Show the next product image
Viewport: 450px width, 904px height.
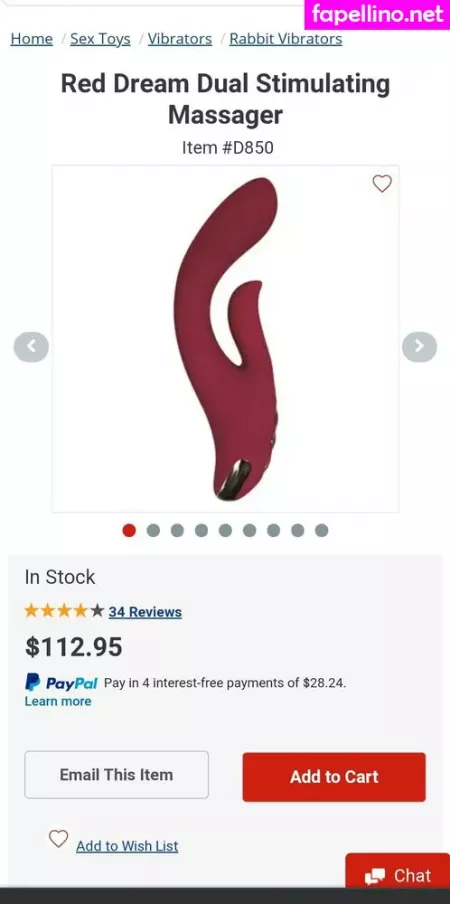[419, 347]
